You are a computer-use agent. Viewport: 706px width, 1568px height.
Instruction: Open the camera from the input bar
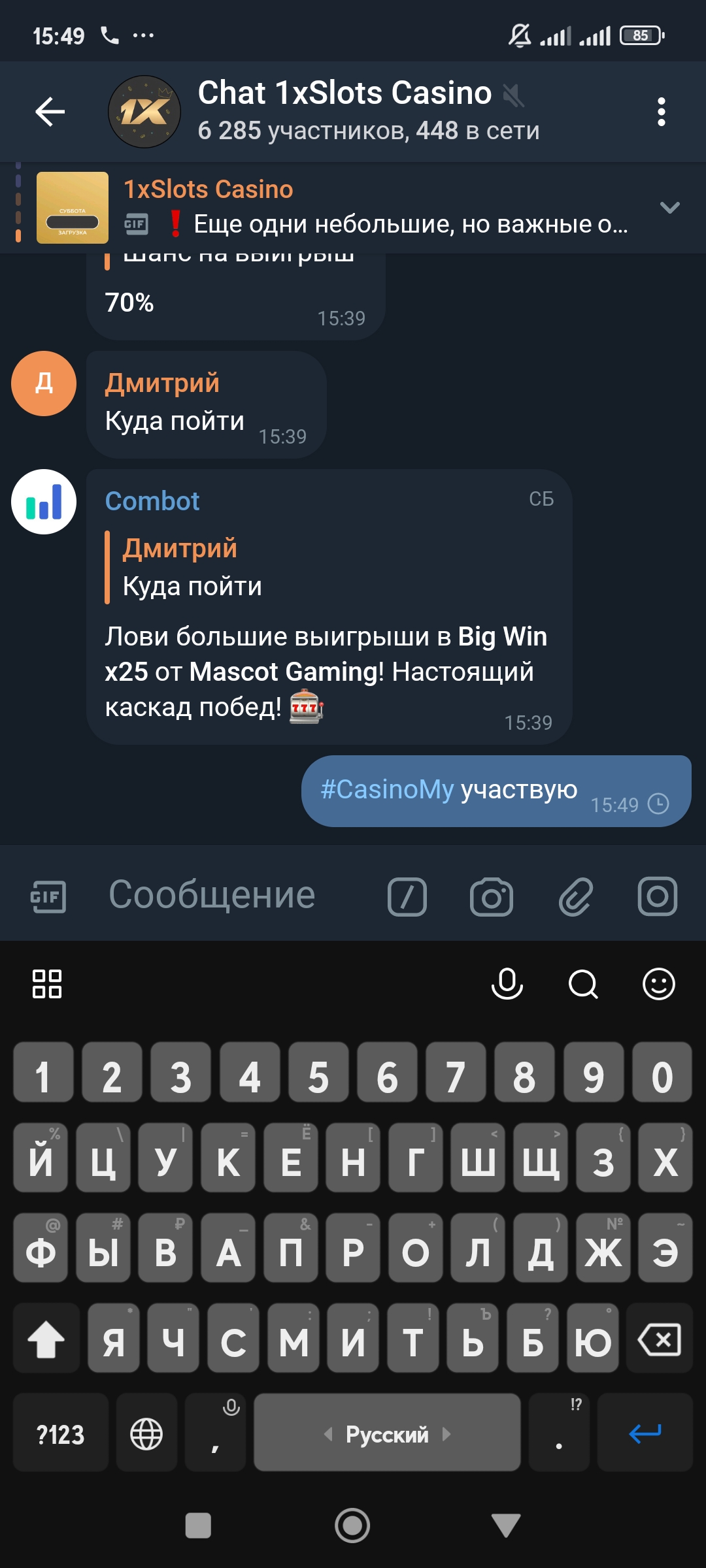click(492, 896)
